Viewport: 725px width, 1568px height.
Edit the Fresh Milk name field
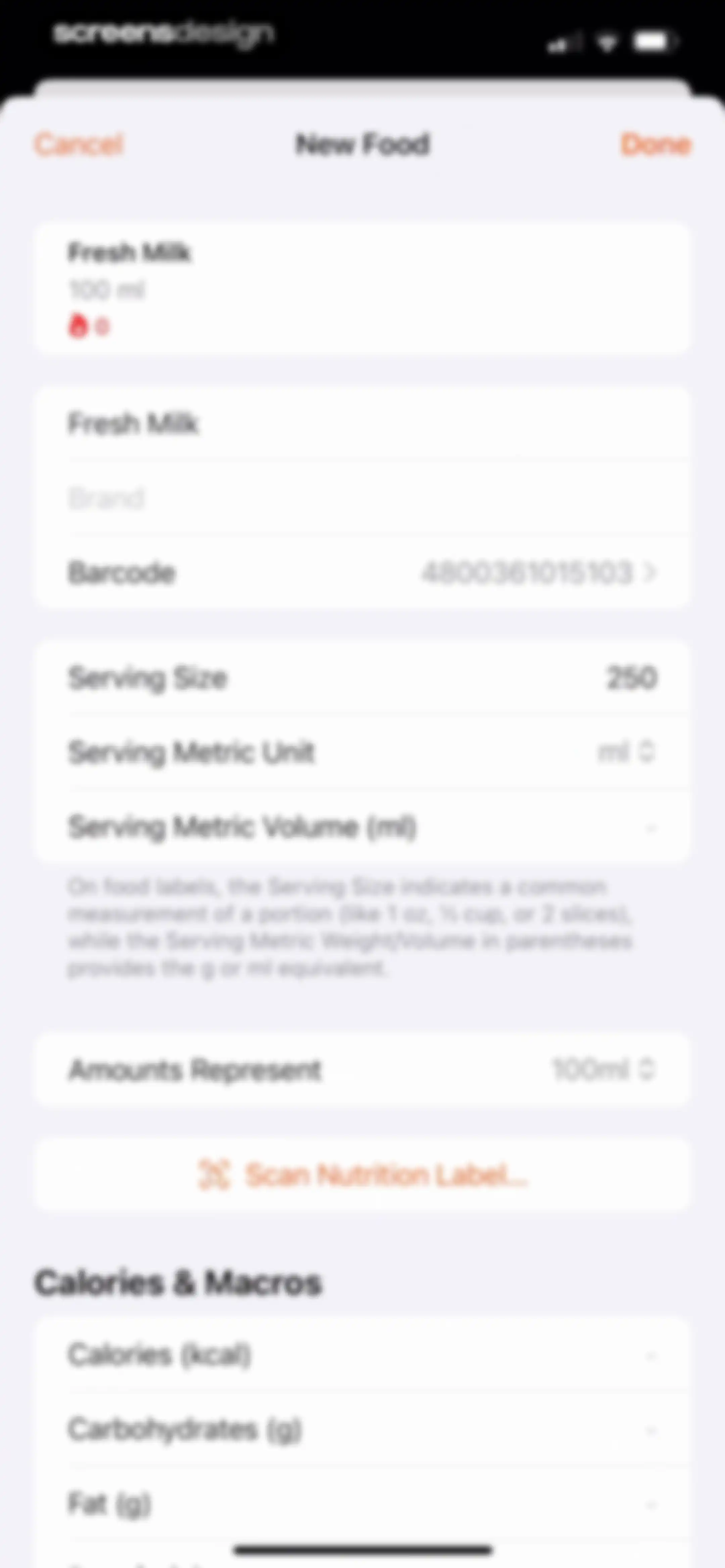[362, 424]
